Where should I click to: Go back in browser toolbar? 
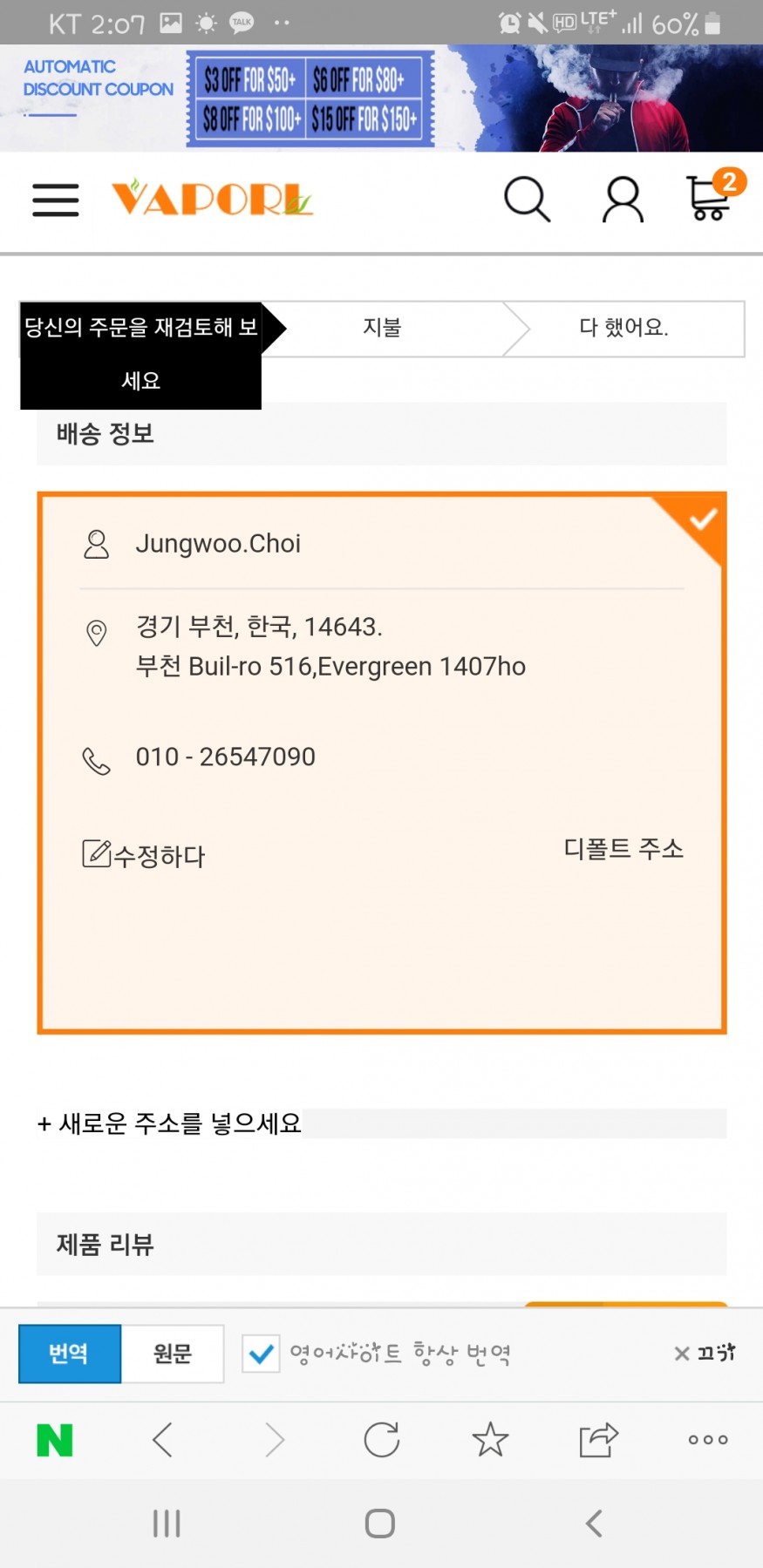point(163,1440)
